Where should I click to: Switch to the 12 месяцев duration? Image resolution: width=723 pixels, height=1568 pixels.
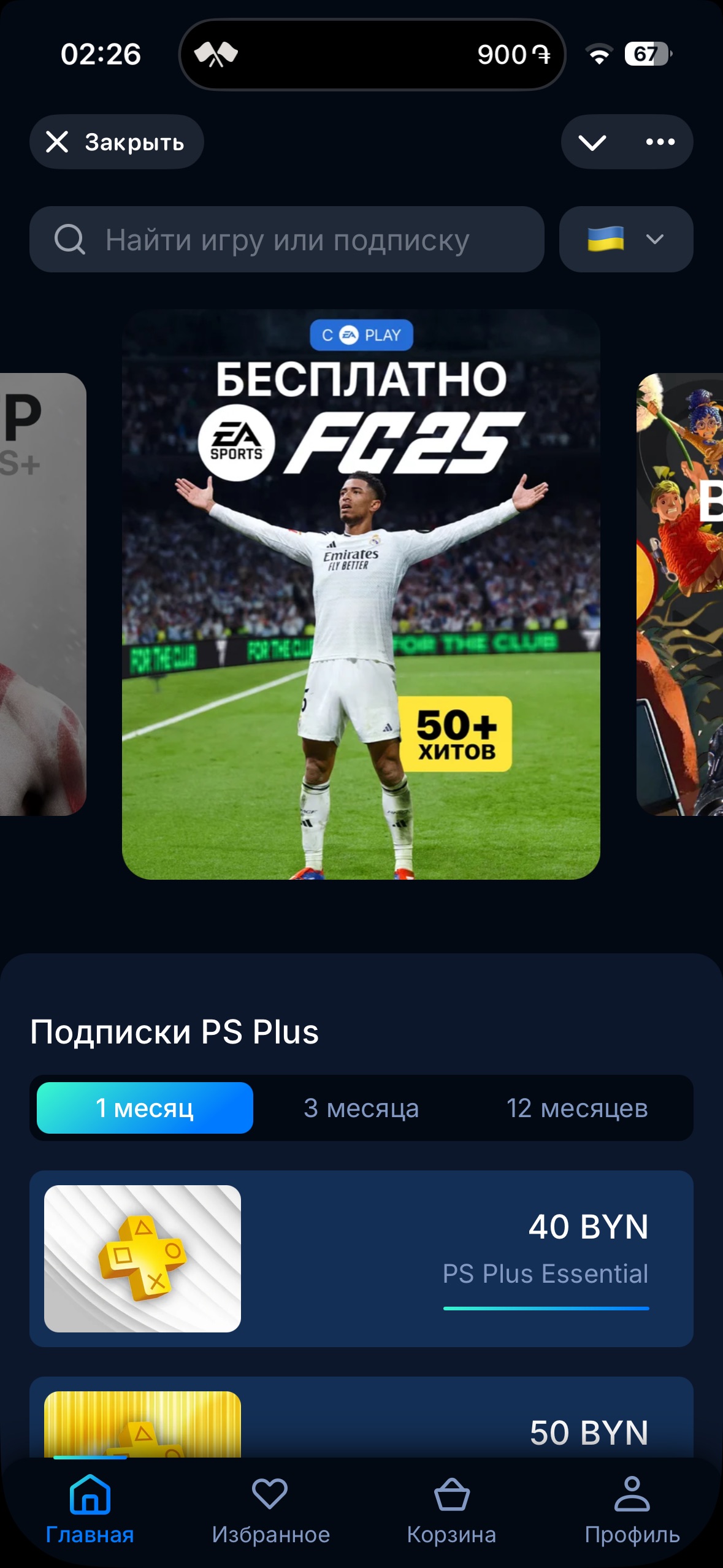[576, 1108]
